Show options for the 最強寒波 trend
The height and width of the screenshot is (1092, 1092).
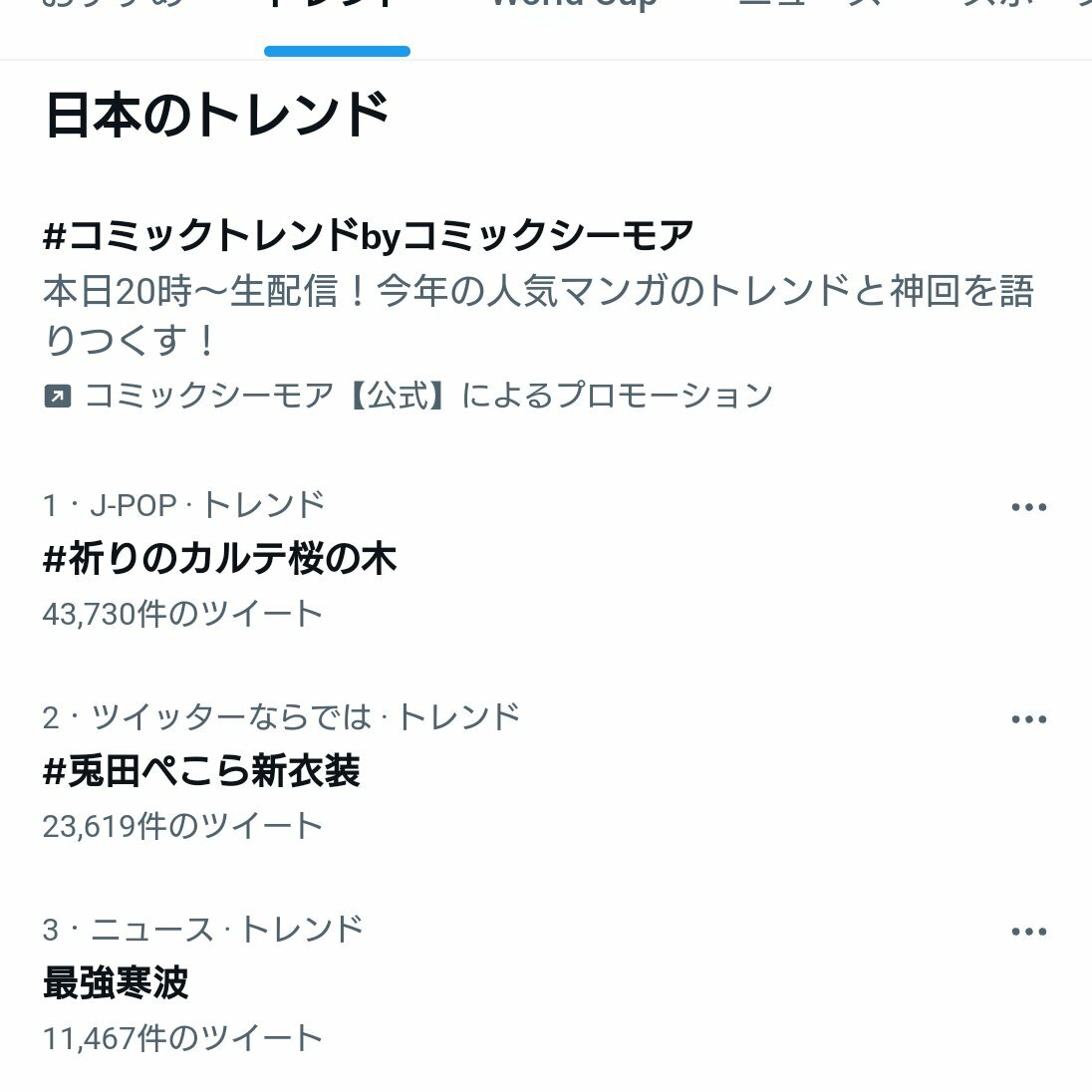pyautogui.click(x=1028, y=932)
